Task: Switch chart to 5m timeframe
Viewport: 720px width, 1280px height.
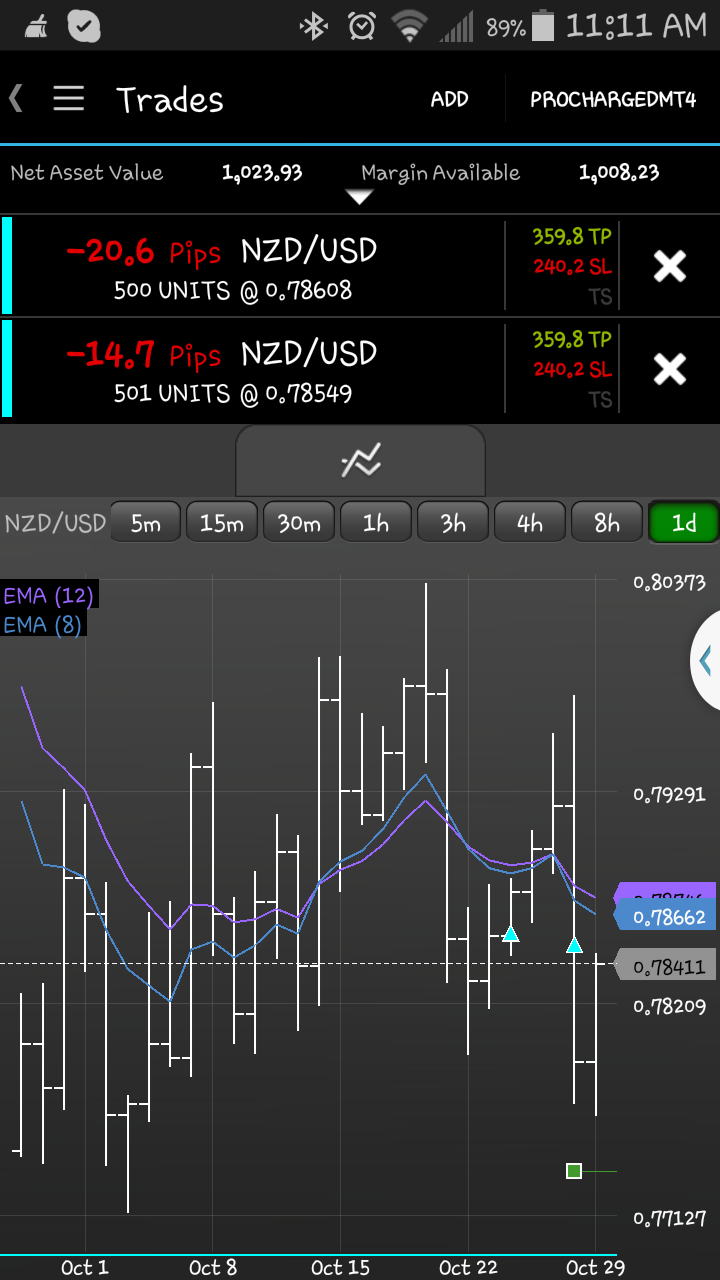Action: click(x=145, y=522)
